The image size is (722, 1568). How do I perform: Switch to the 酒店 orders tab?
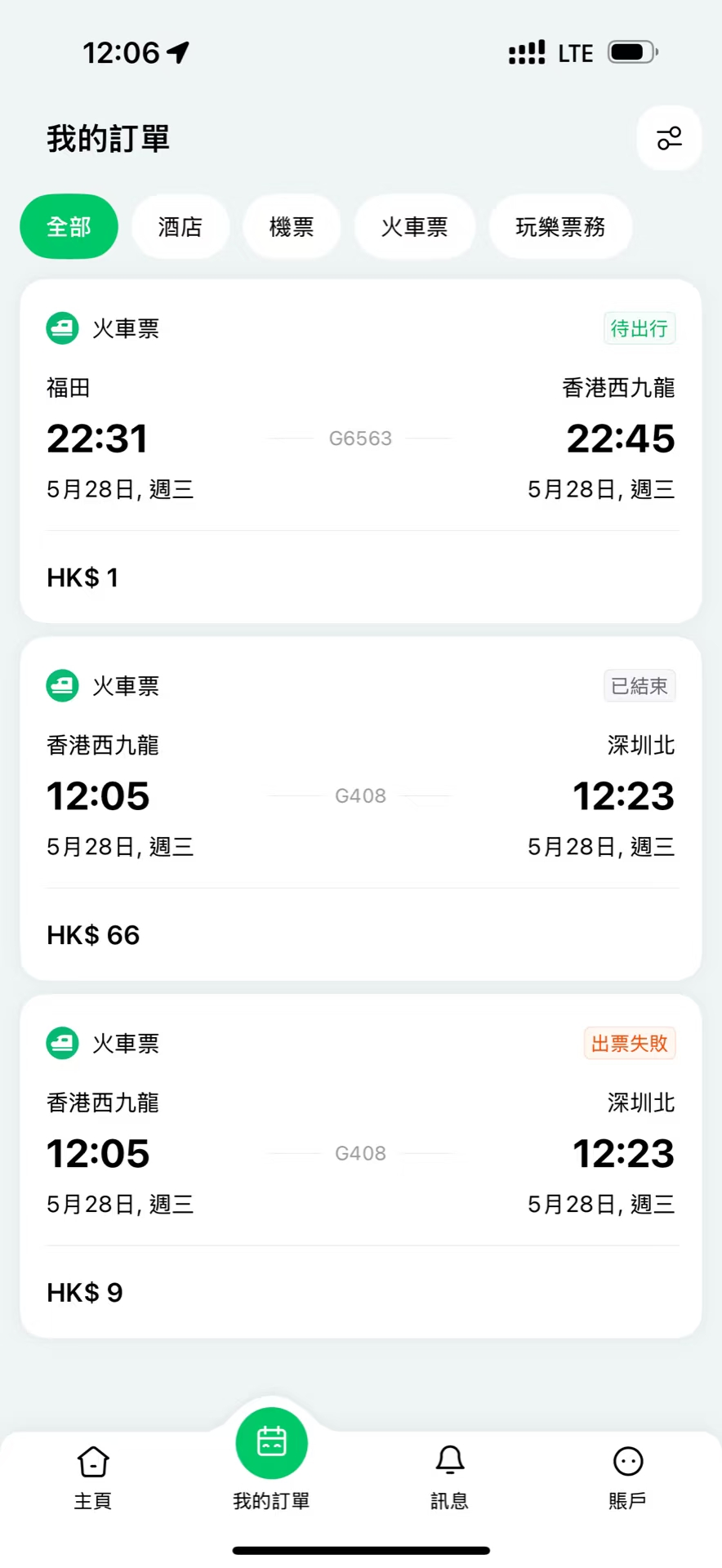(180, 227)
